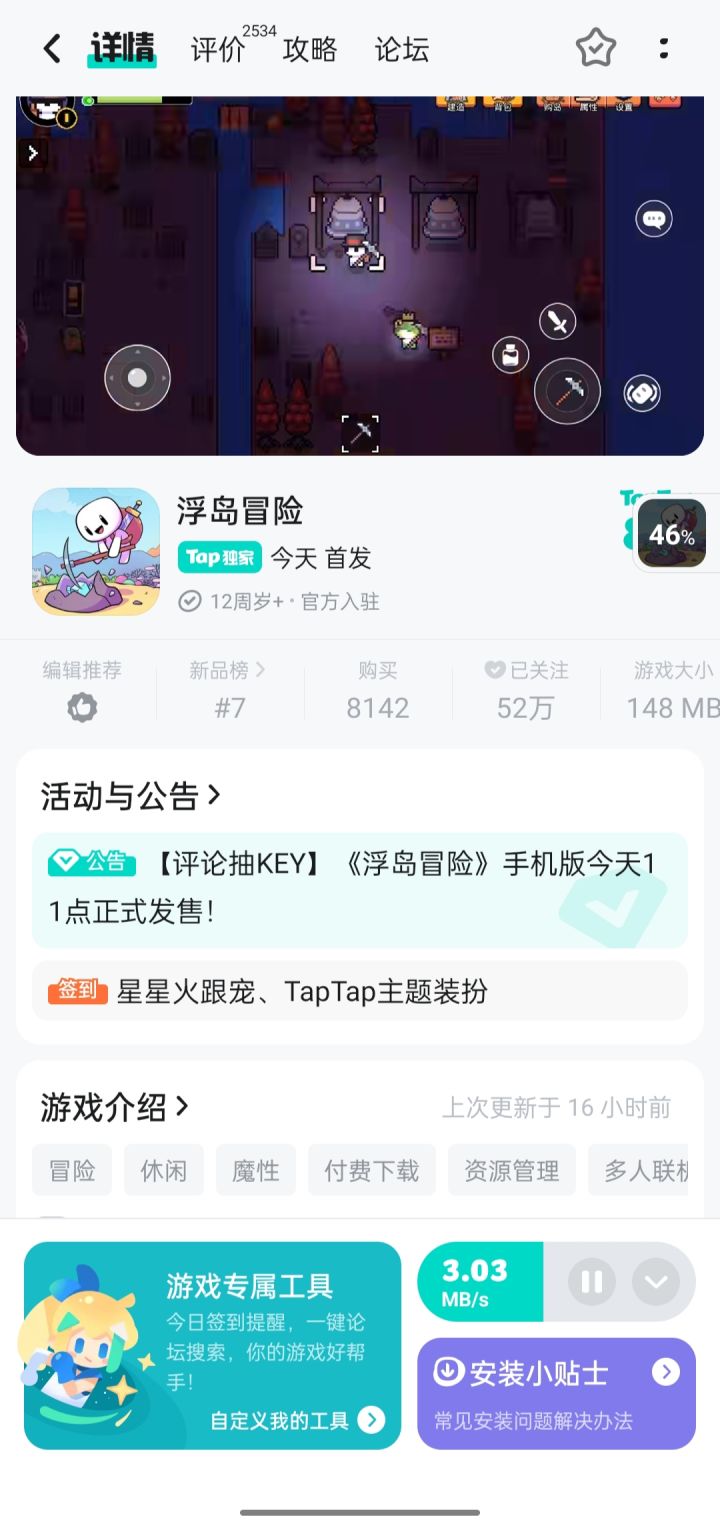Expand the 活动与公告 announcements section
The height and width of the screenshot is (1530, 720).
point(120,796)
